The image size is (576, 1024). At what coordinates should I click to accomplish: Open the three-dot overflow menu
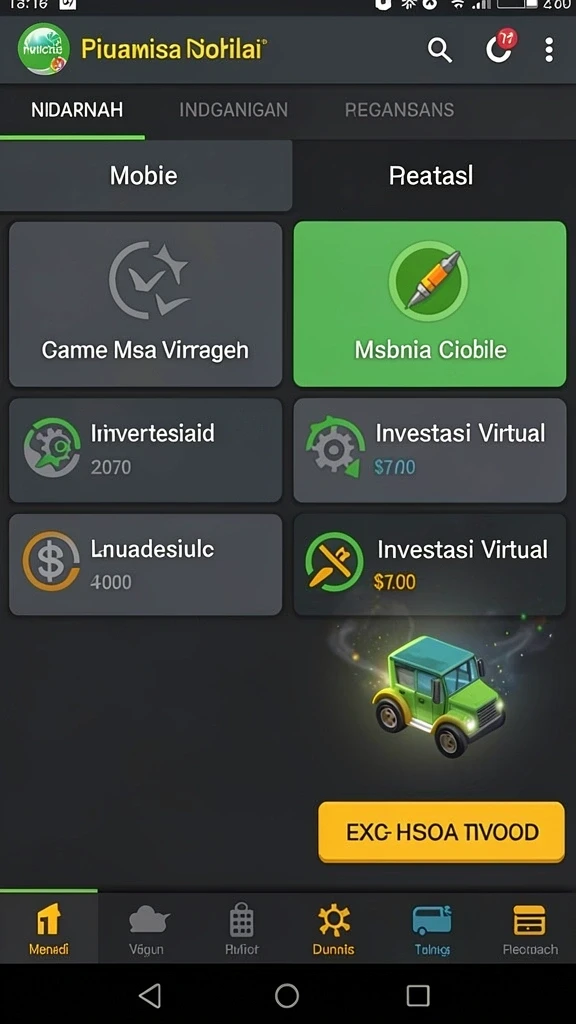click(549, 50)
